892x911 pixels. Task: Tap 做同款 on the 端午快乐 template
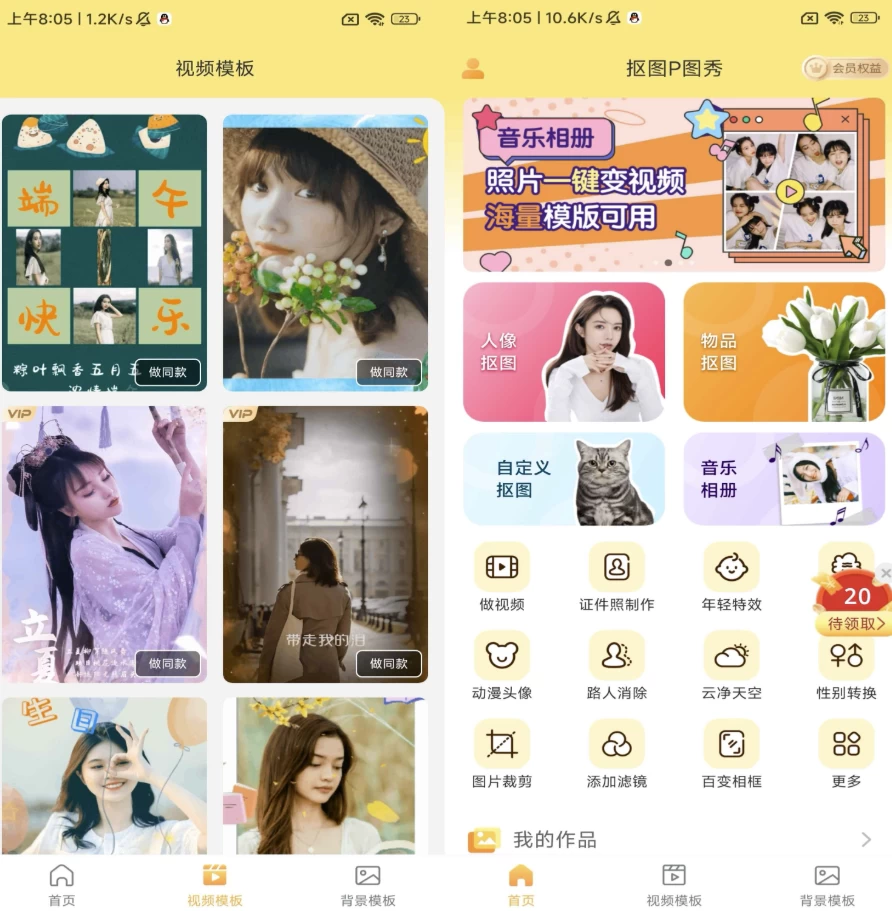[x=168, y=372]
